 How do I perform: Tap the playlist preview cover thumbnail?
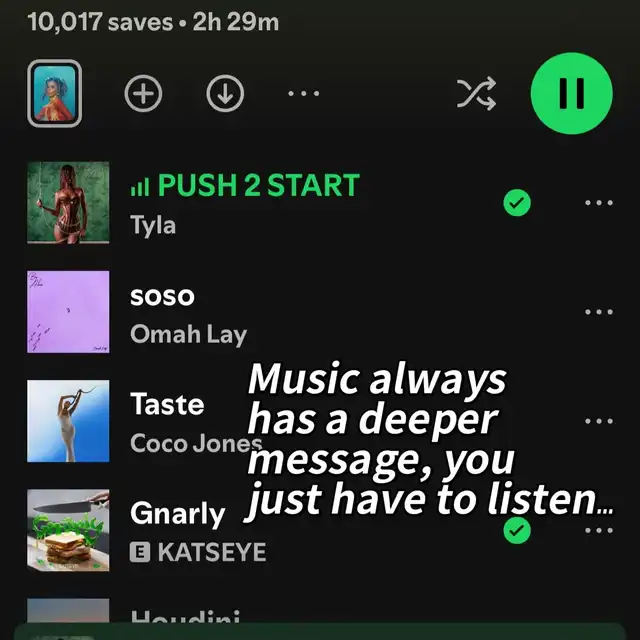pyautogui.click(x=54, y=93)
